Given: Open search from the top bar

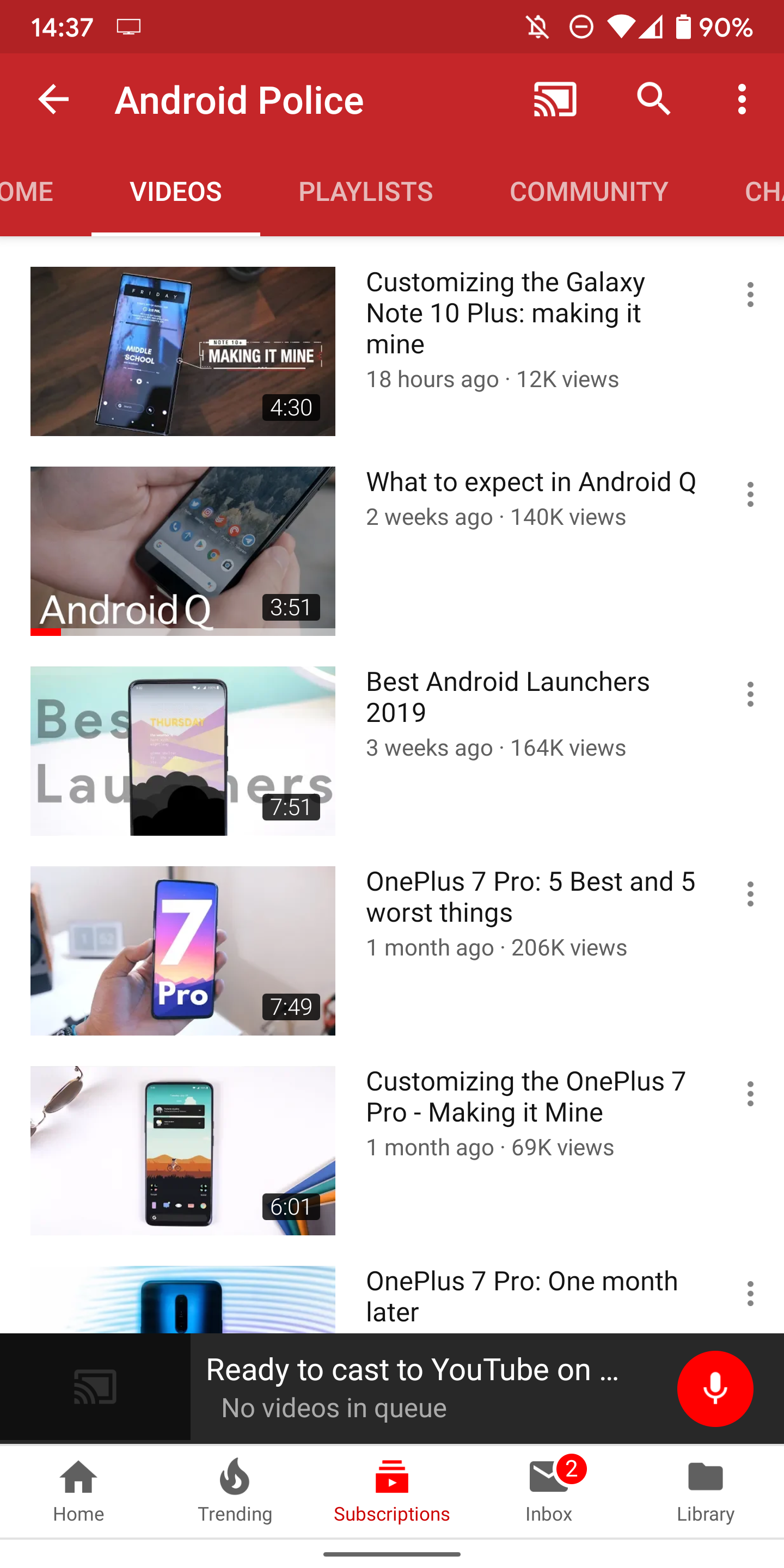Looking at the screenshot, I should [653, 99].
